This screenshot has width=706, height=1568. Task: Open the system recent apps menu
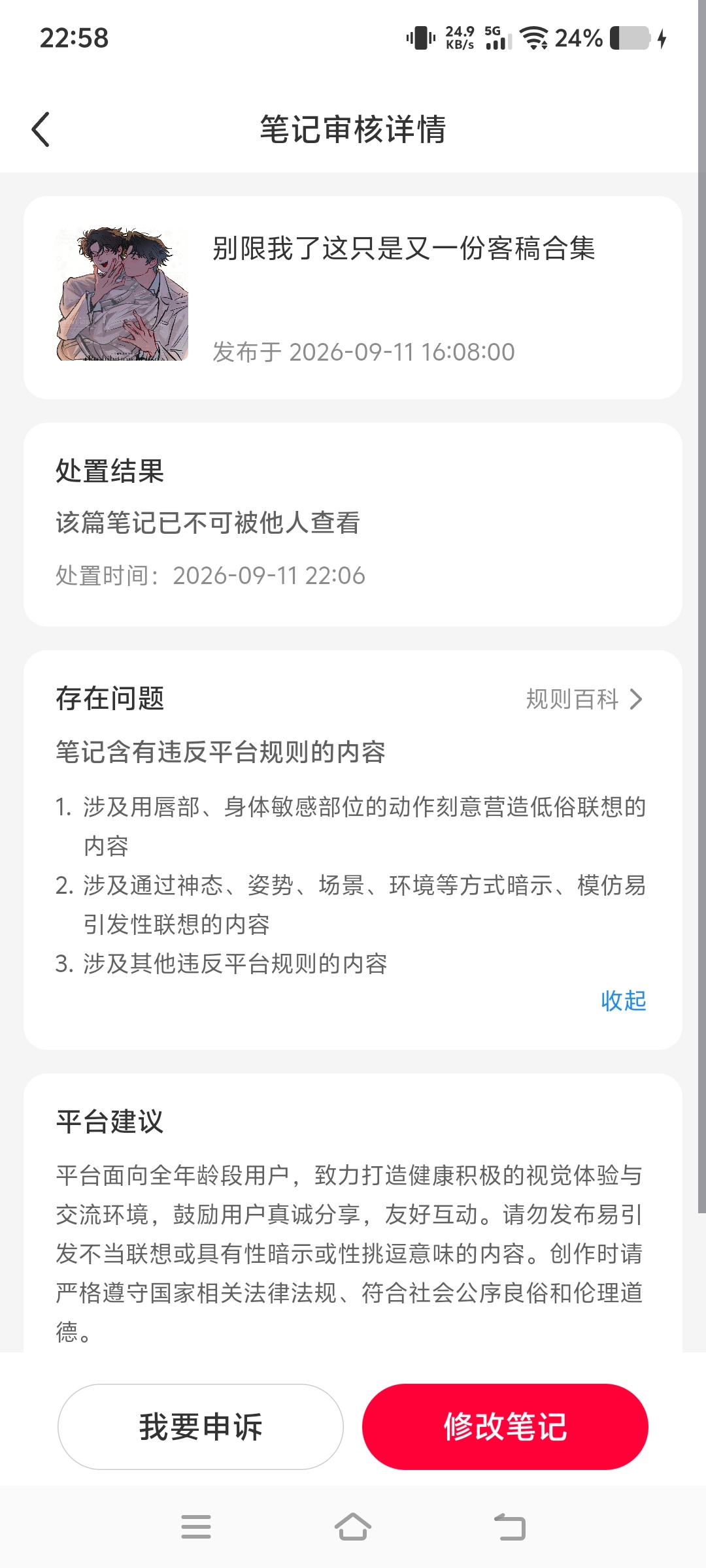click(x=196, y=1527)
